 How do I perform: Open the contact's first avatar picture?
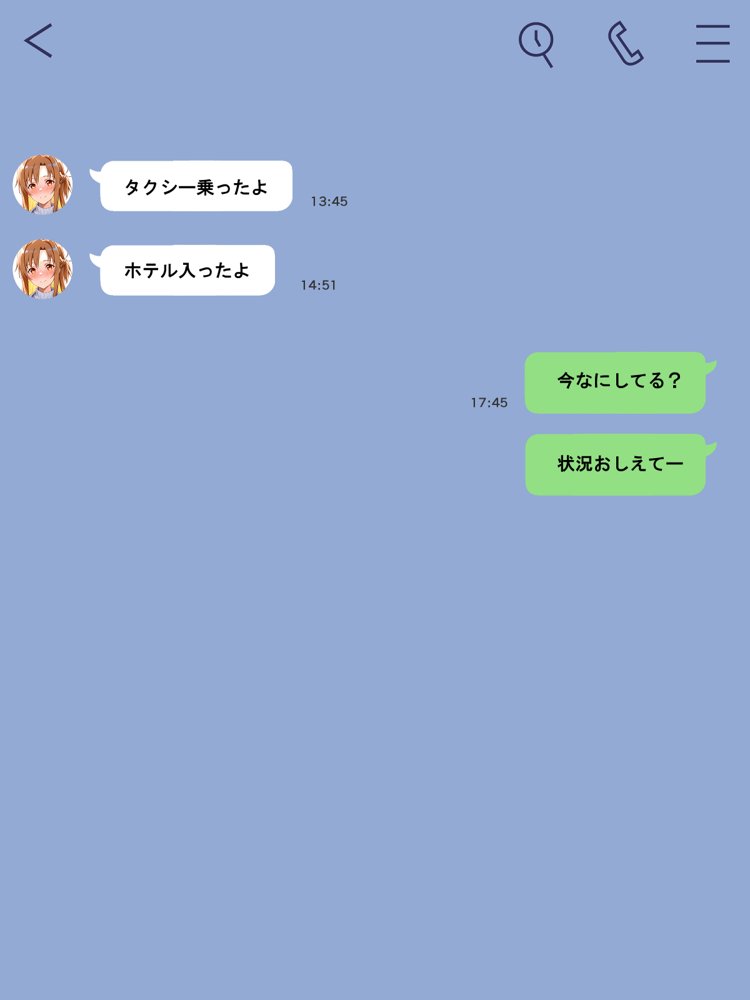pyautogui.click(x=43, y=184)
